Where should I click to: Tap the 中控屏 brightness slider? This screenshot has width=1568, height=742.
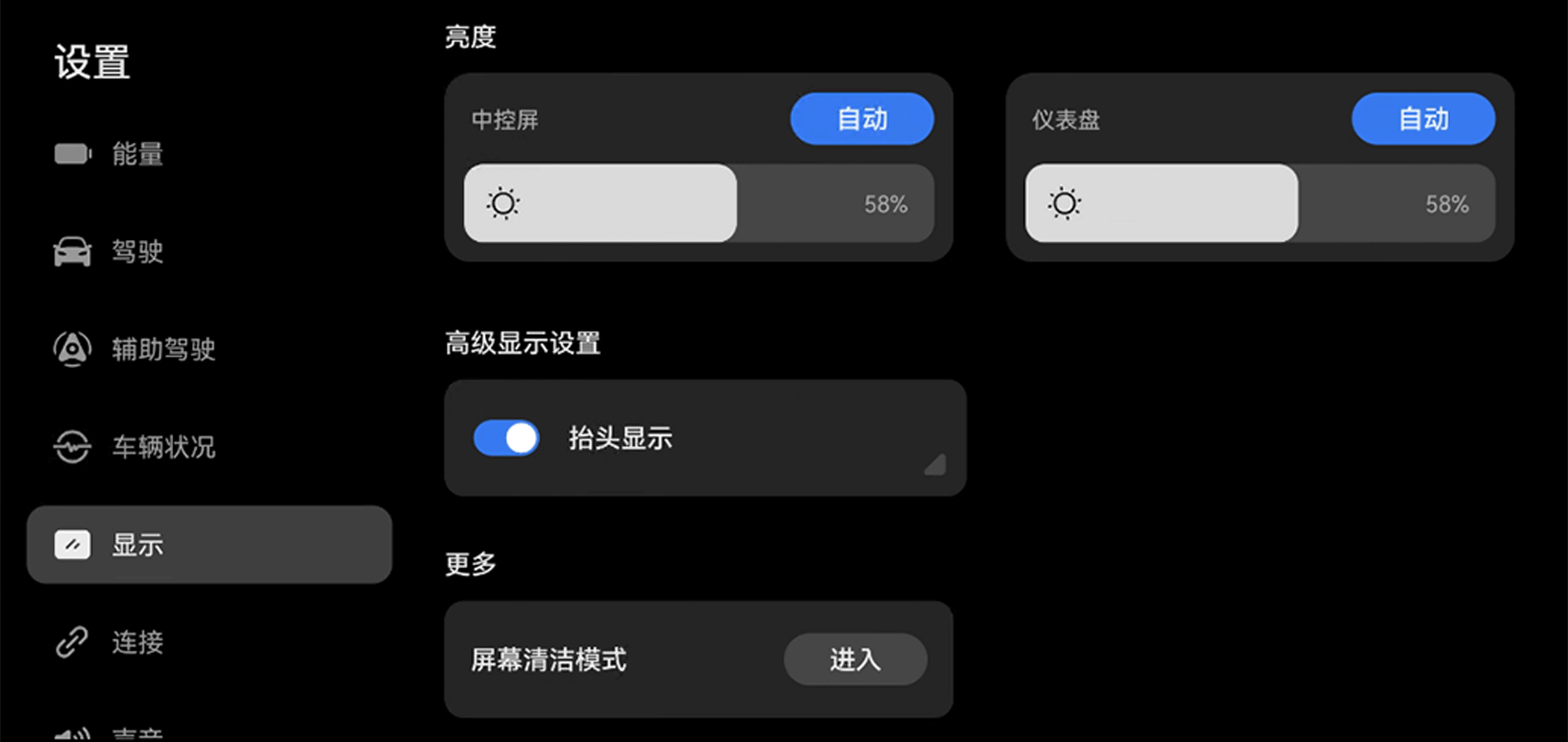tap(698, 203)
